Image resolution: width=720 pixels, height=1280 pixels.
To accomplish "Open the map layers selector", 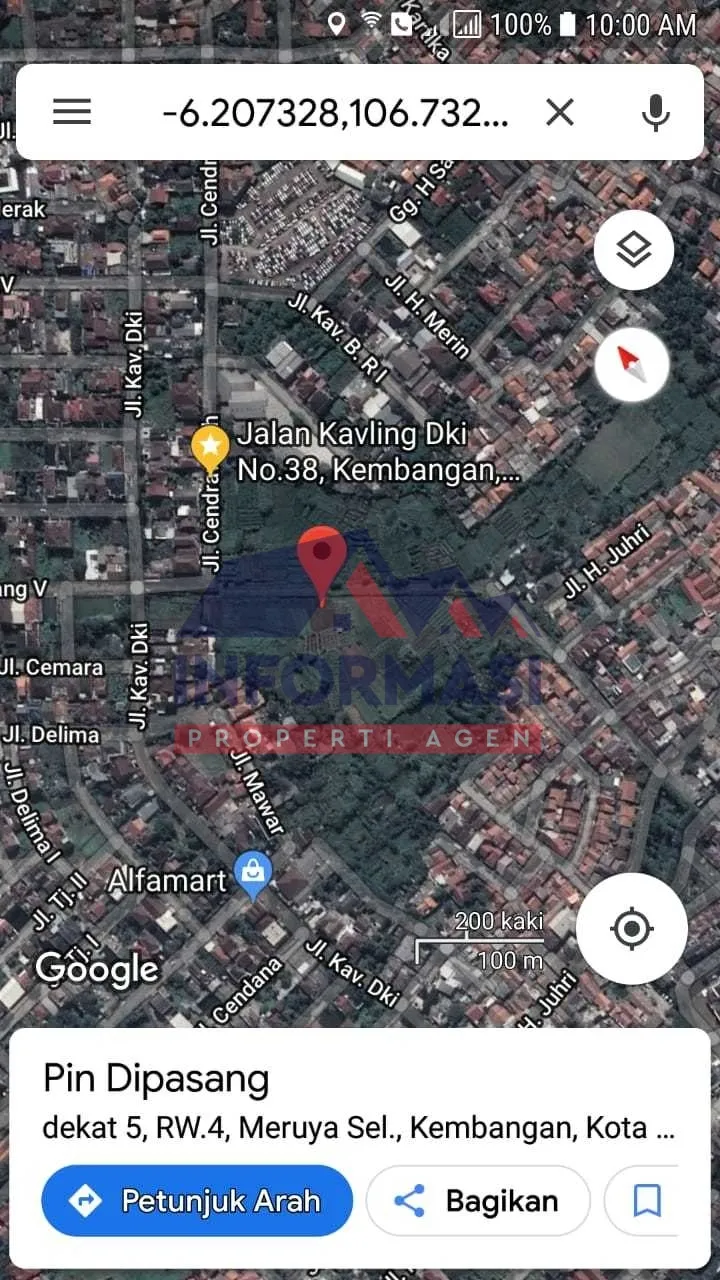I will coord(633,250).
